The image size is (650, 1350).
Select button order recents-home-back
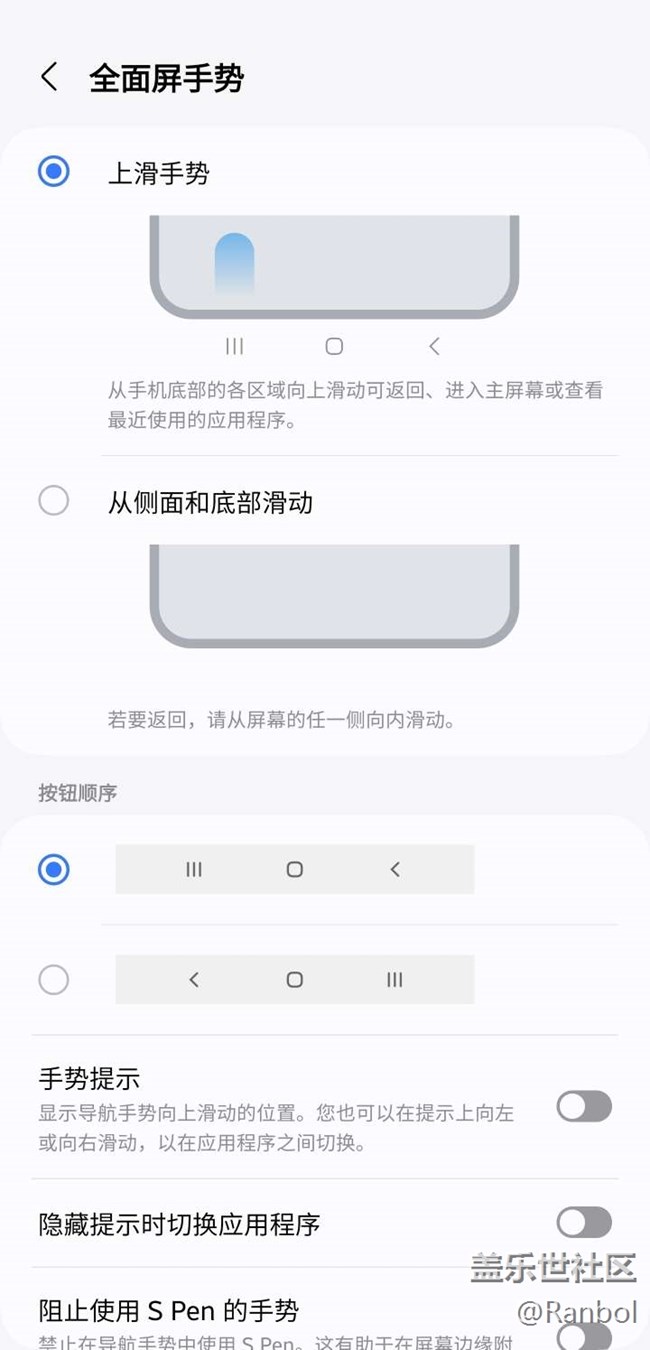click(54, 869)
